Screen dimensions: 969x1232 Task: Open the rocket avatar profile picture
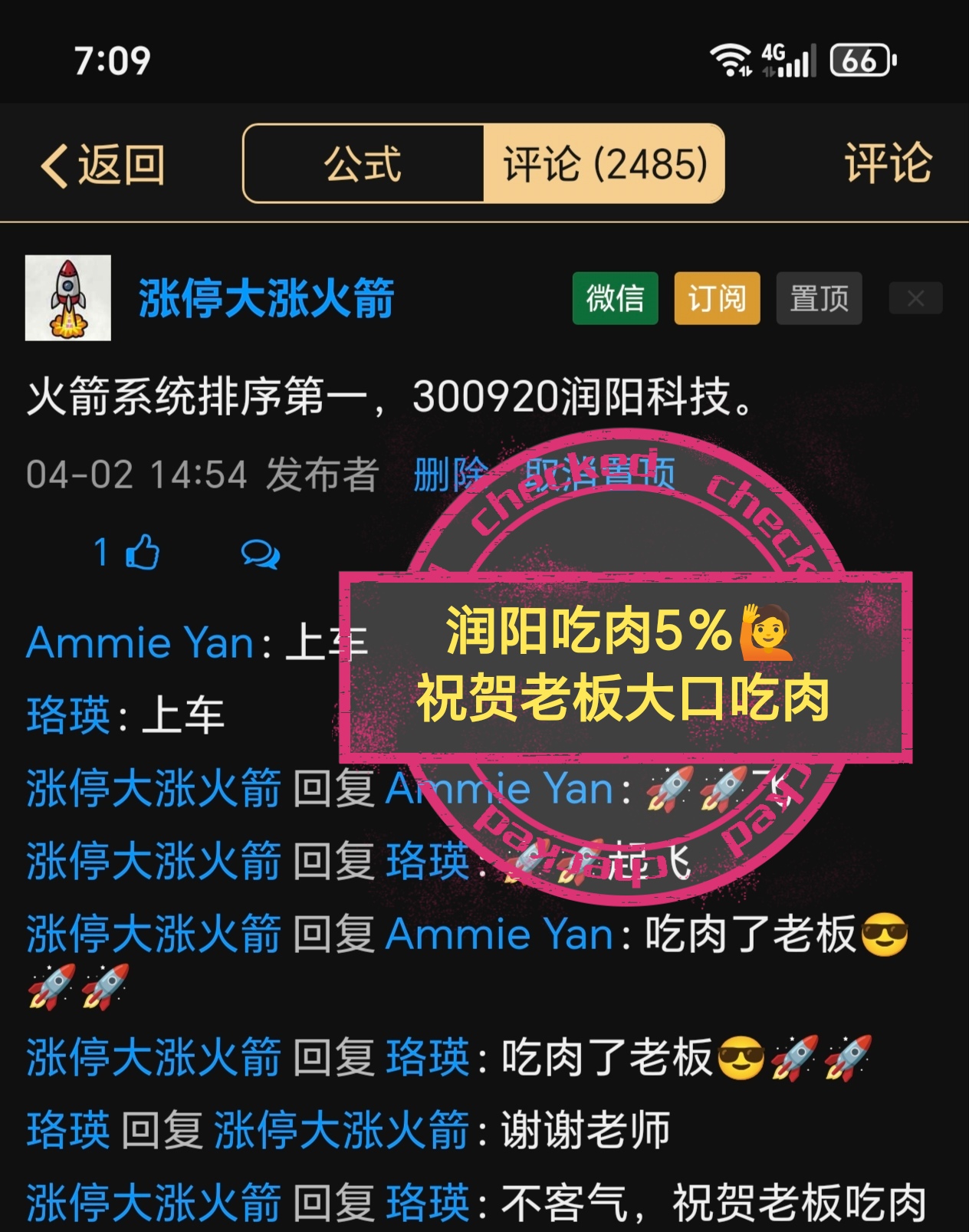pyautogui.click(x=68, y=298)
